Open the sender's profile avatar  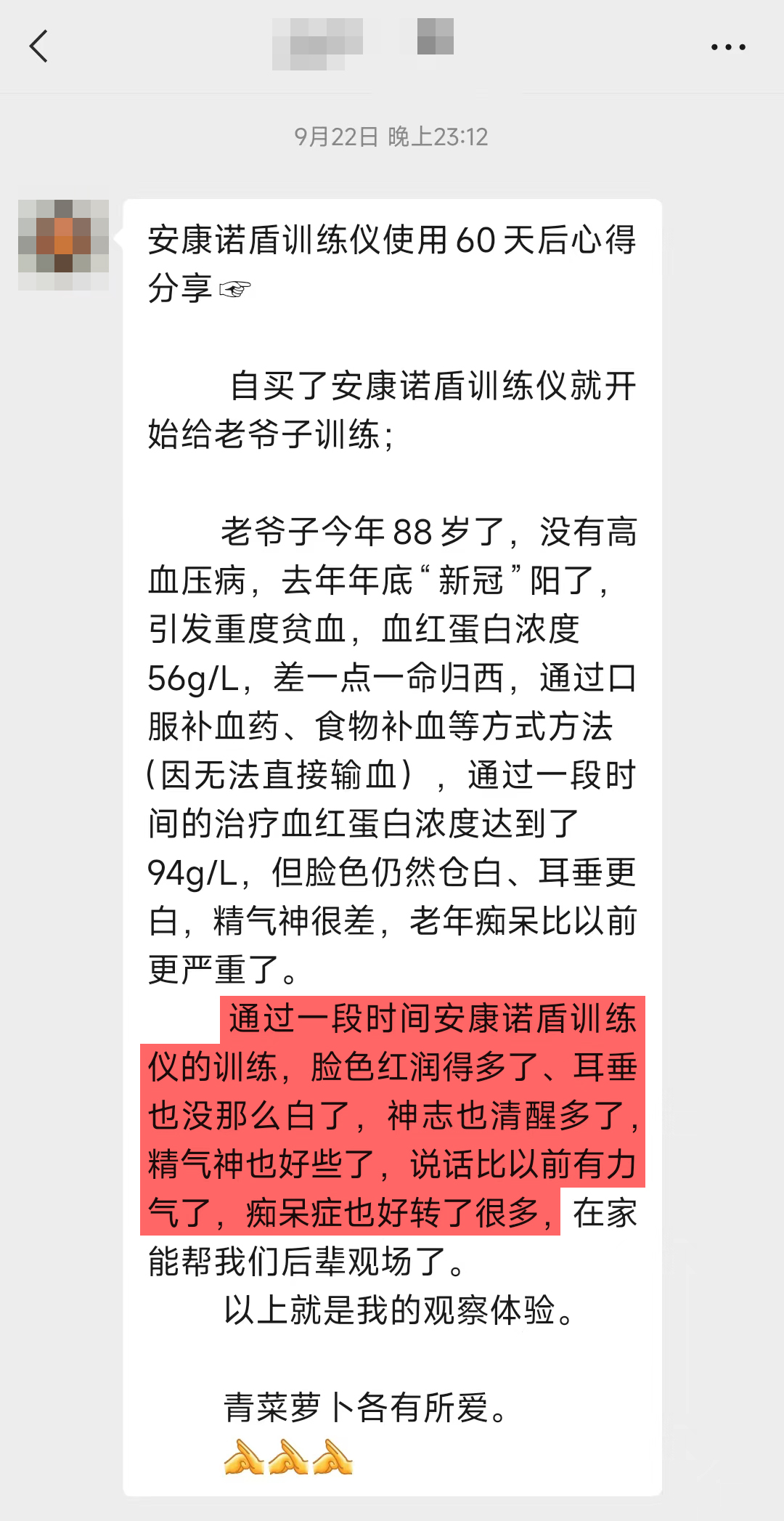tap(64, 245)
